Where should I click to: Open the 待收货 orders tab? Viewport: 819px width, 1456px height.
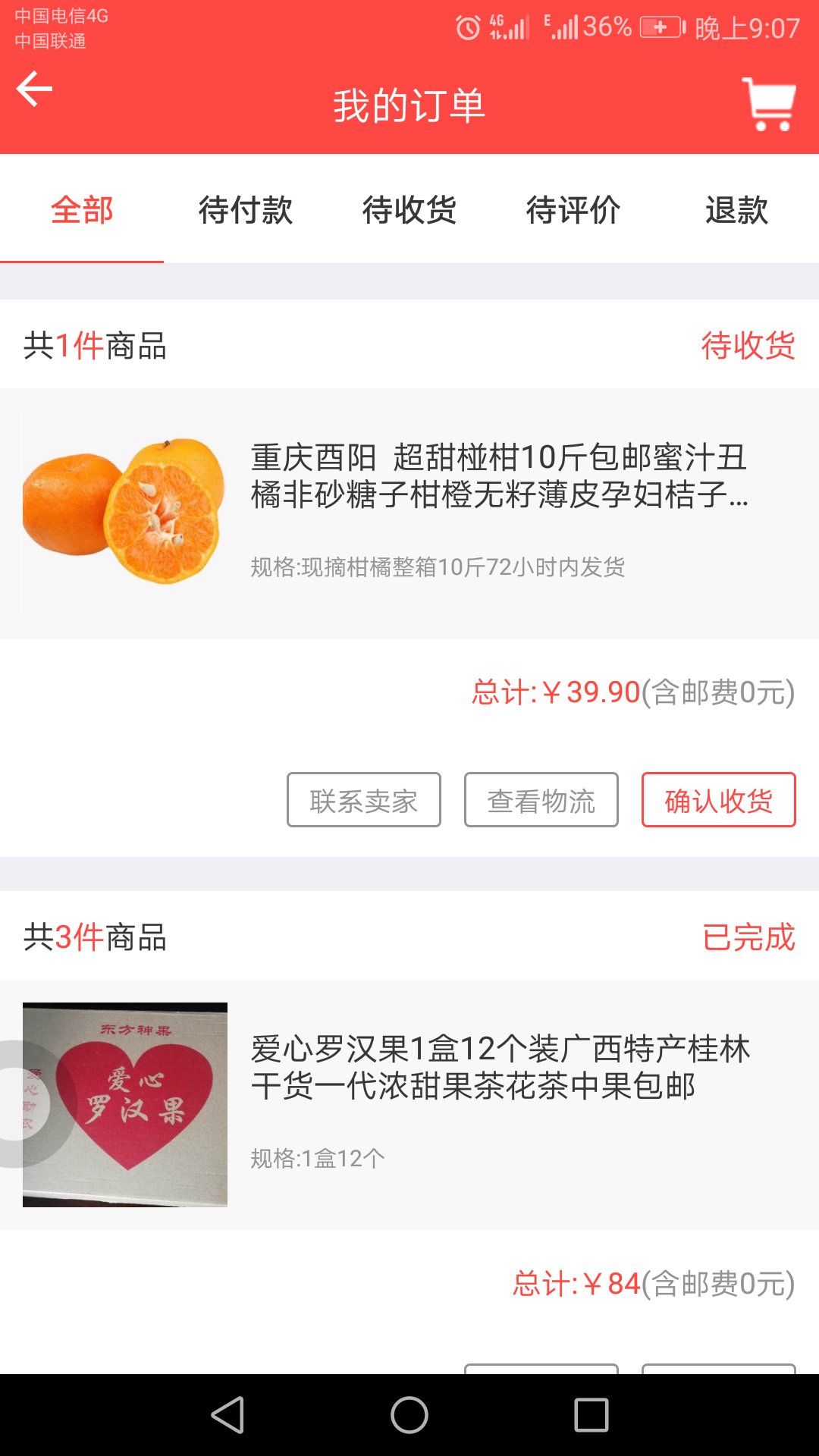tap(409, 211)
